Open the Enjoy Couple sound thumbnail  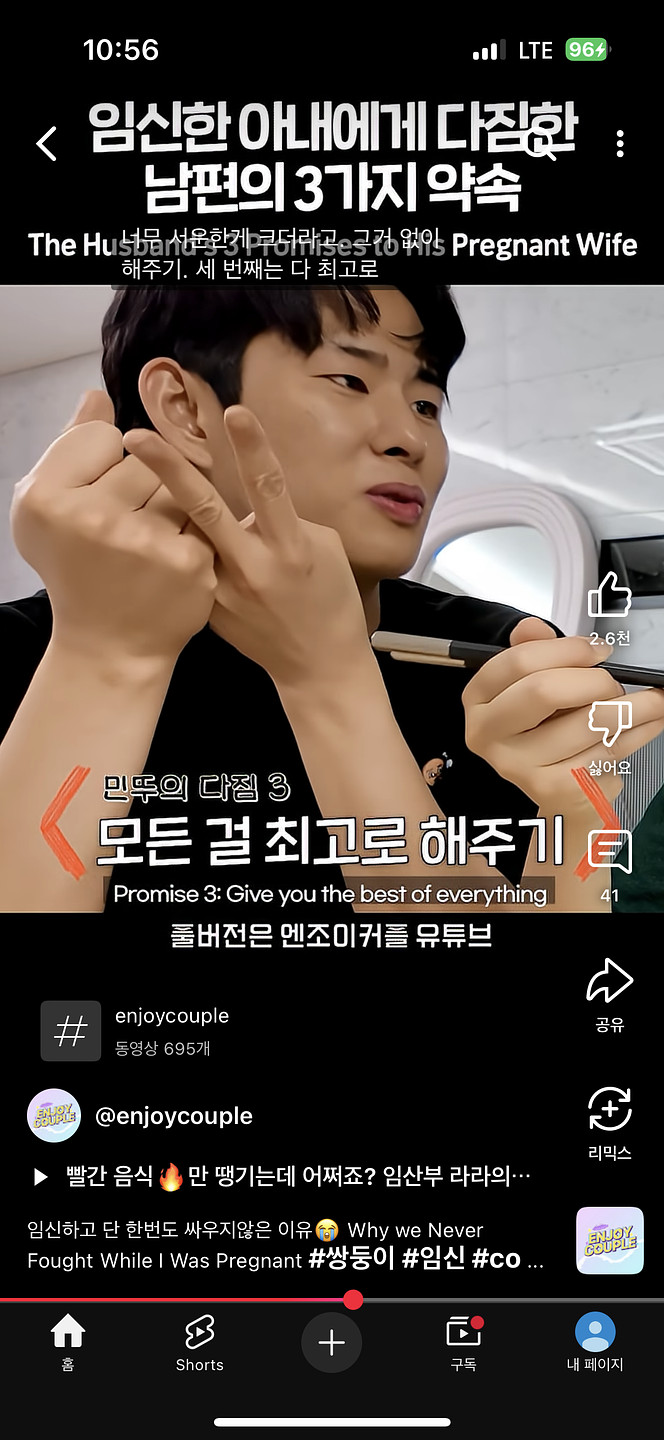click(609, 1240)
